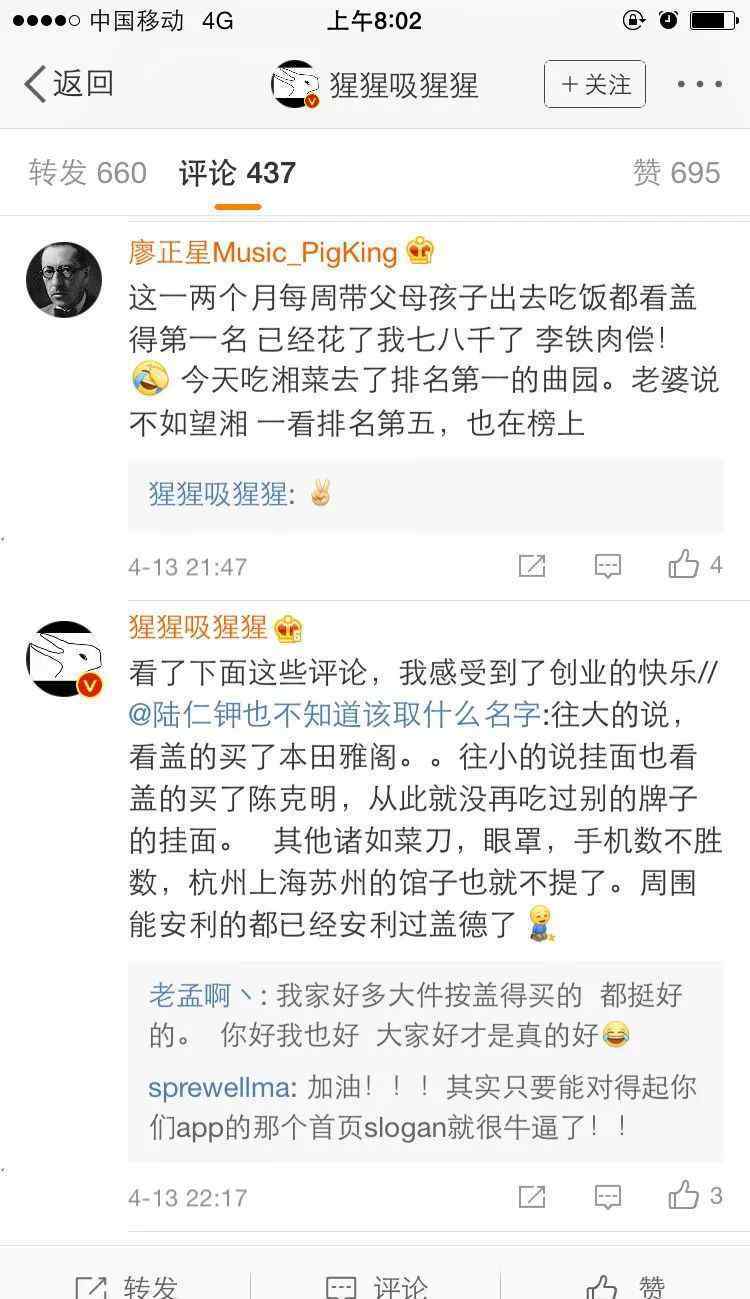The image size is (750, 1299).
Task: Switch to the 转发 660 tab
Action: [88, 173]
